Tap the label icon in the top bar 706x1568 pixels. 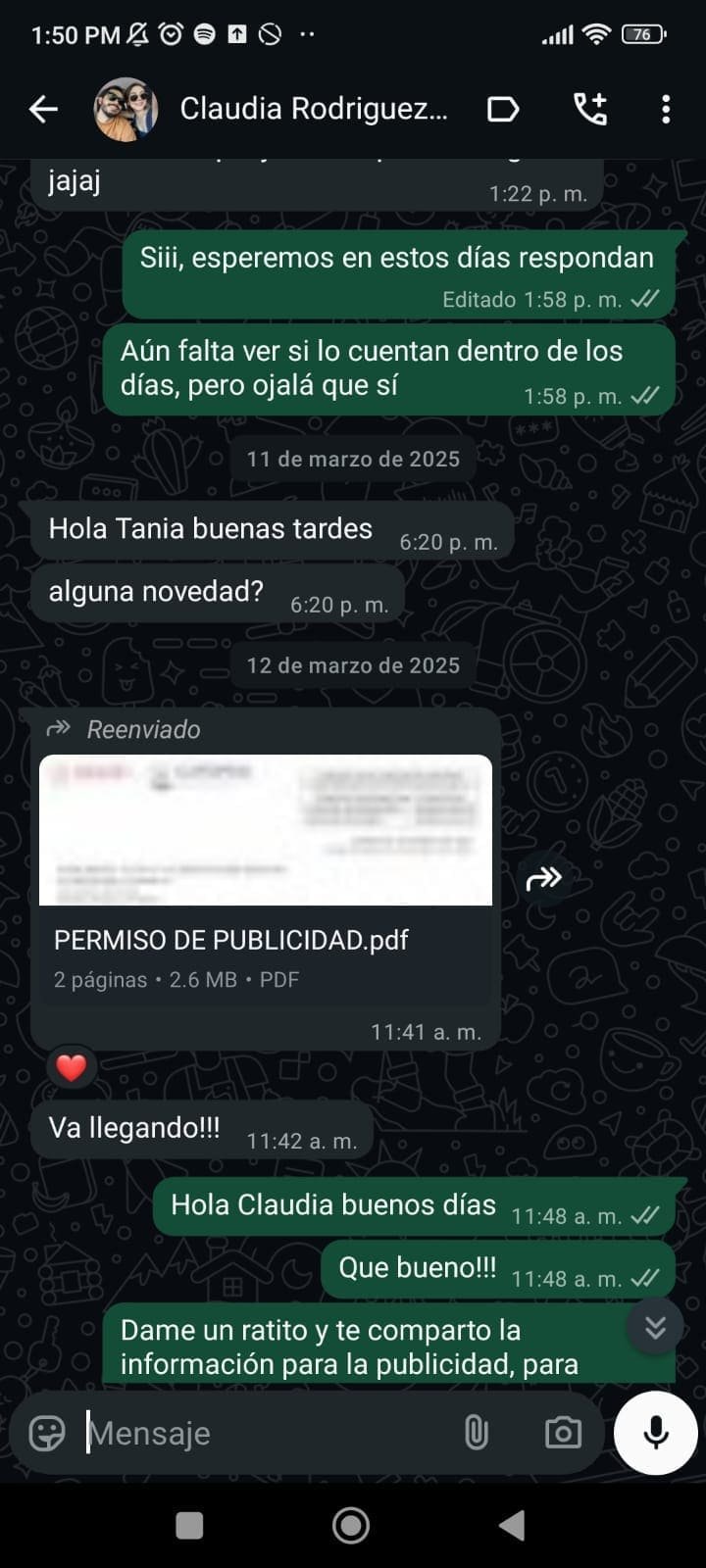click(503, 109)
